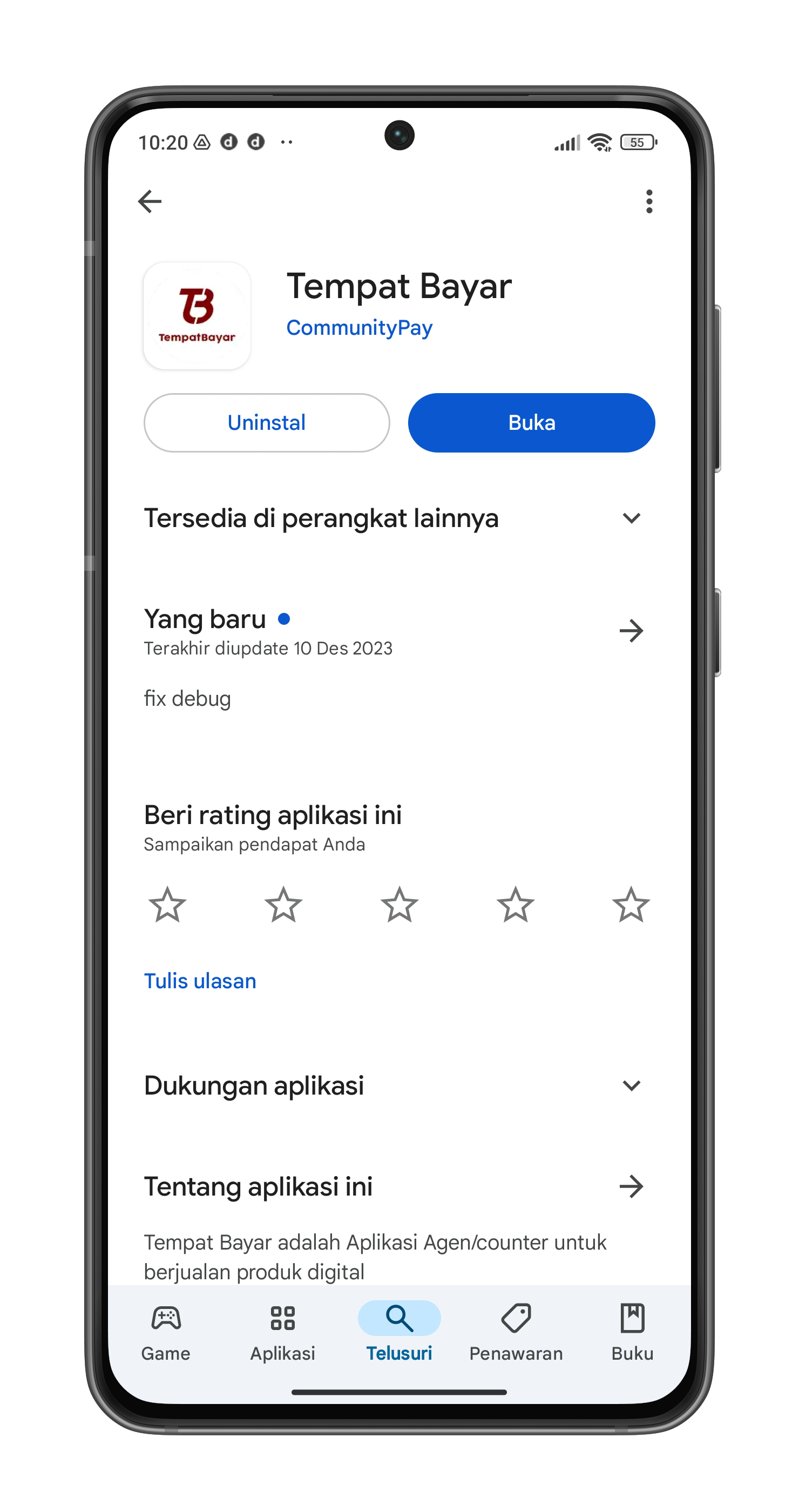Expand Tersedia di perangkat lainnya section

(x=631, y=518)
